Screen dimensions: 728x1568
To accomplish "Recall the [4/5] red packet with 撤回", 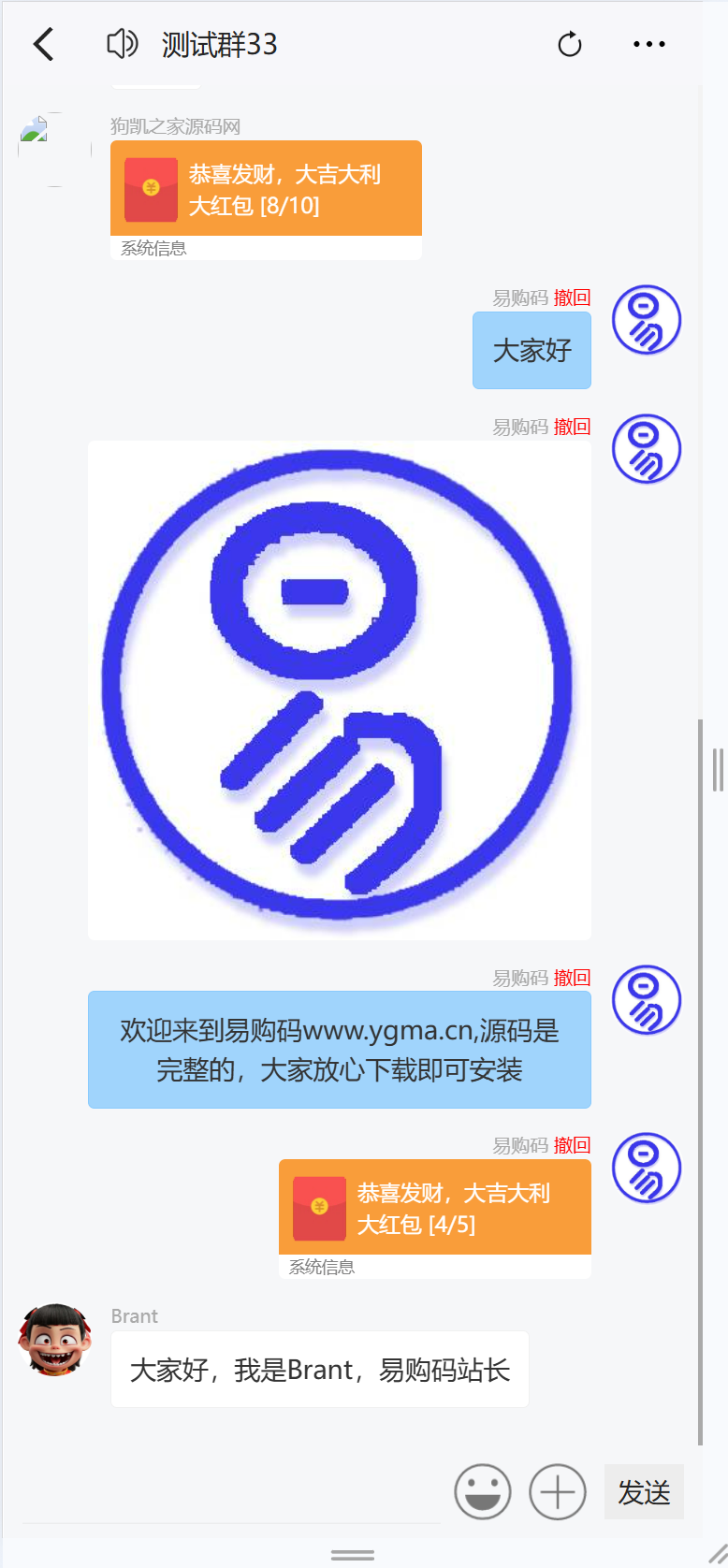I will [x=572, y=1145].
